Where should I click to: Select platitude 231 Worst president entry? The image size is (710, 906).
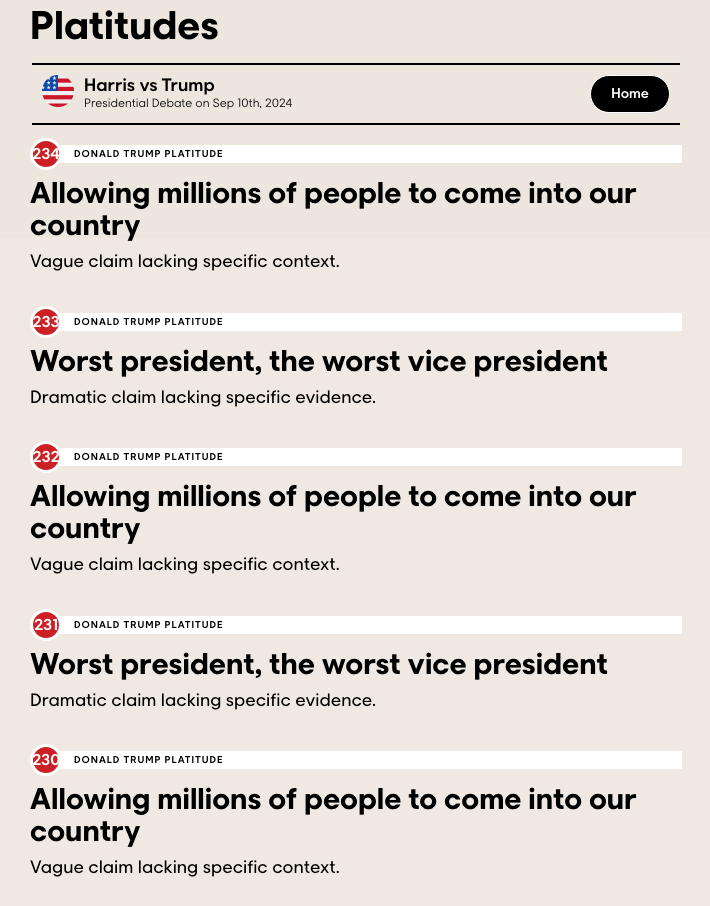pyautogui.click(x=319, y=663)
